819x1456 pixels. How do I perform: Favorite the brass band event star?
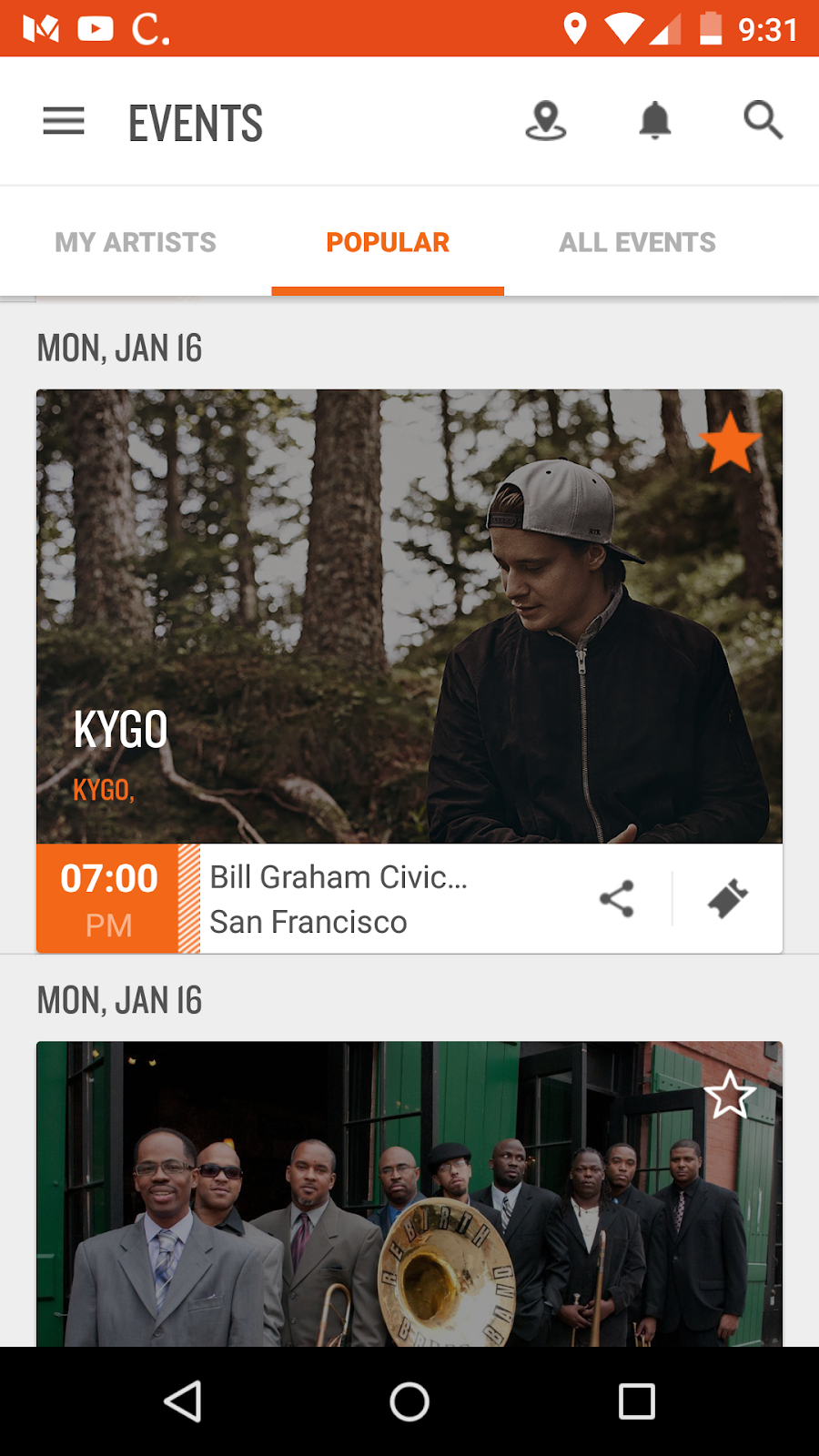(x=730, y=1095)
